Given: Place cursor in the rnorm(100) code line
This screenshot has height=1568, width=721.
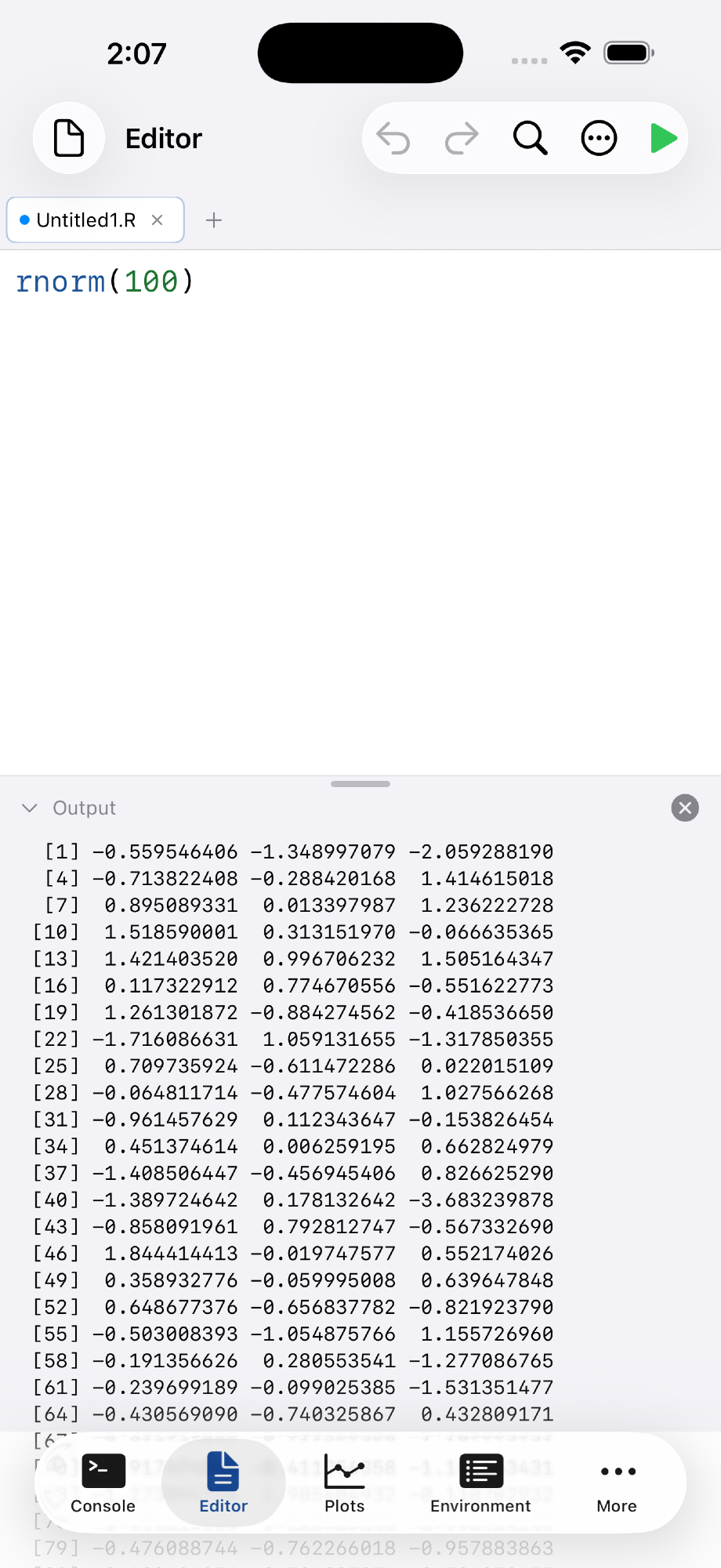Looking at the screenshot, I should click(x=104, y=281).
